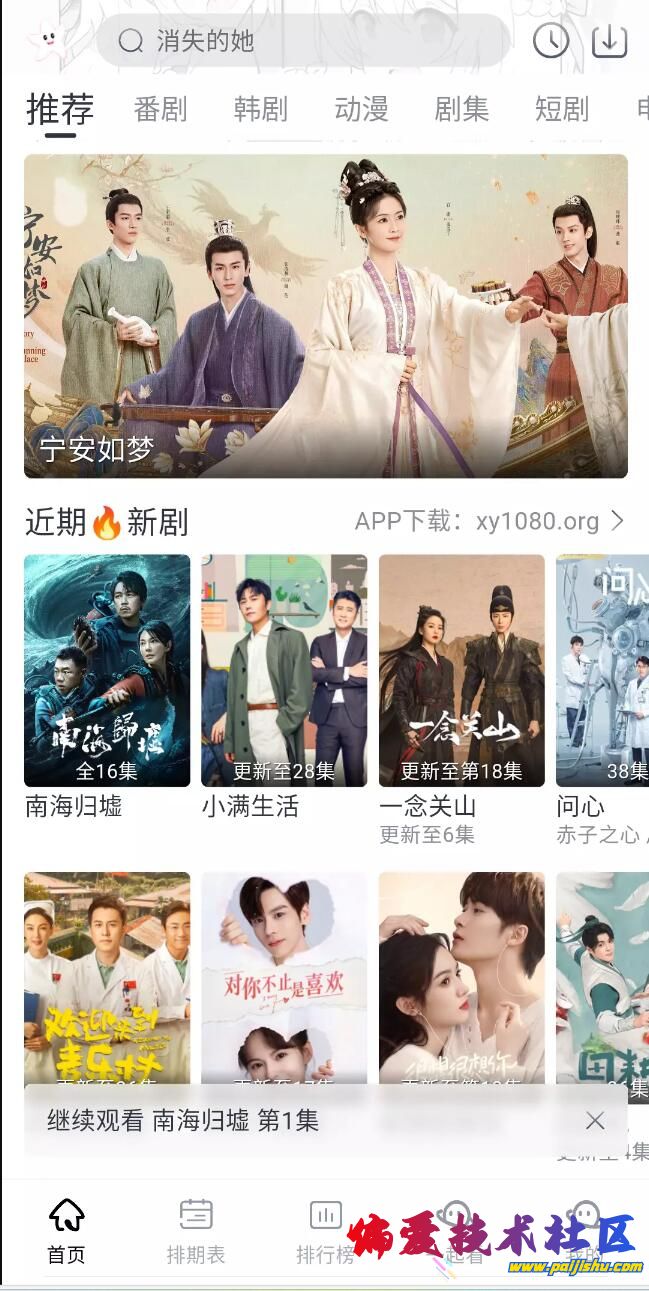Switch to the 剧集 tab
649x1291 pixels.
[x=461, y=109]
